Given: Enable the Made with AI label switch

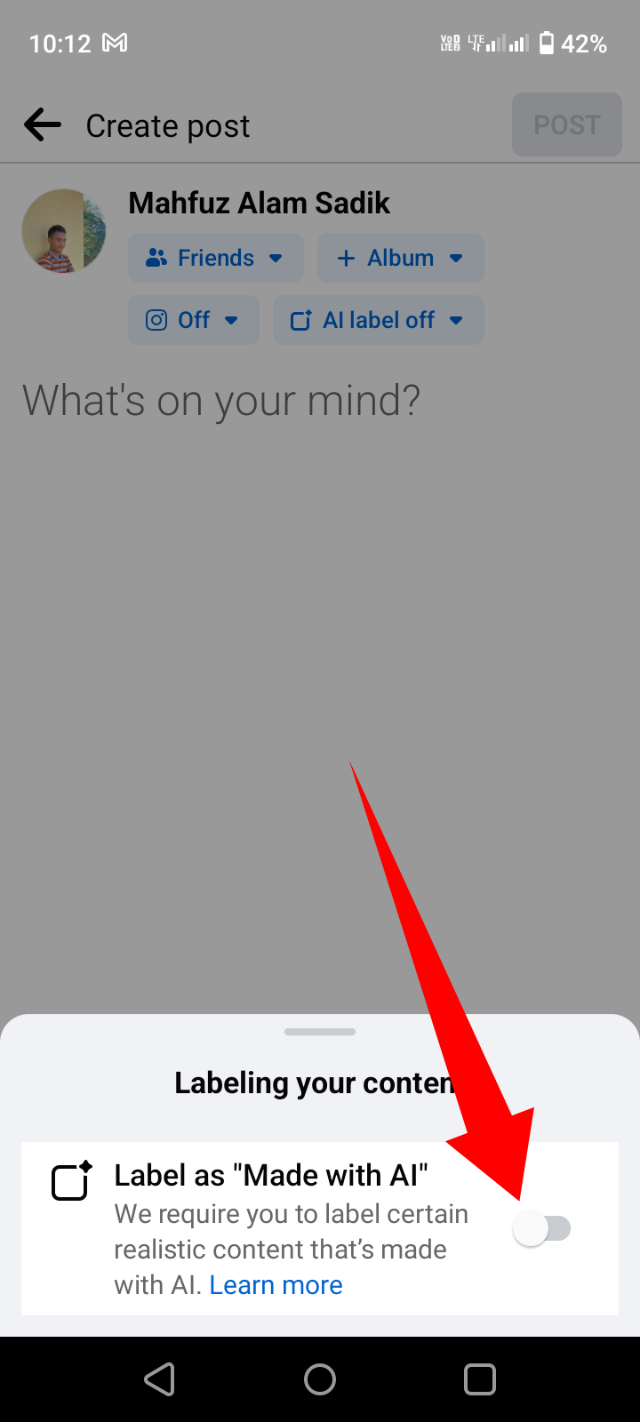Looking at the screenshot, I should pos(542,1228).
